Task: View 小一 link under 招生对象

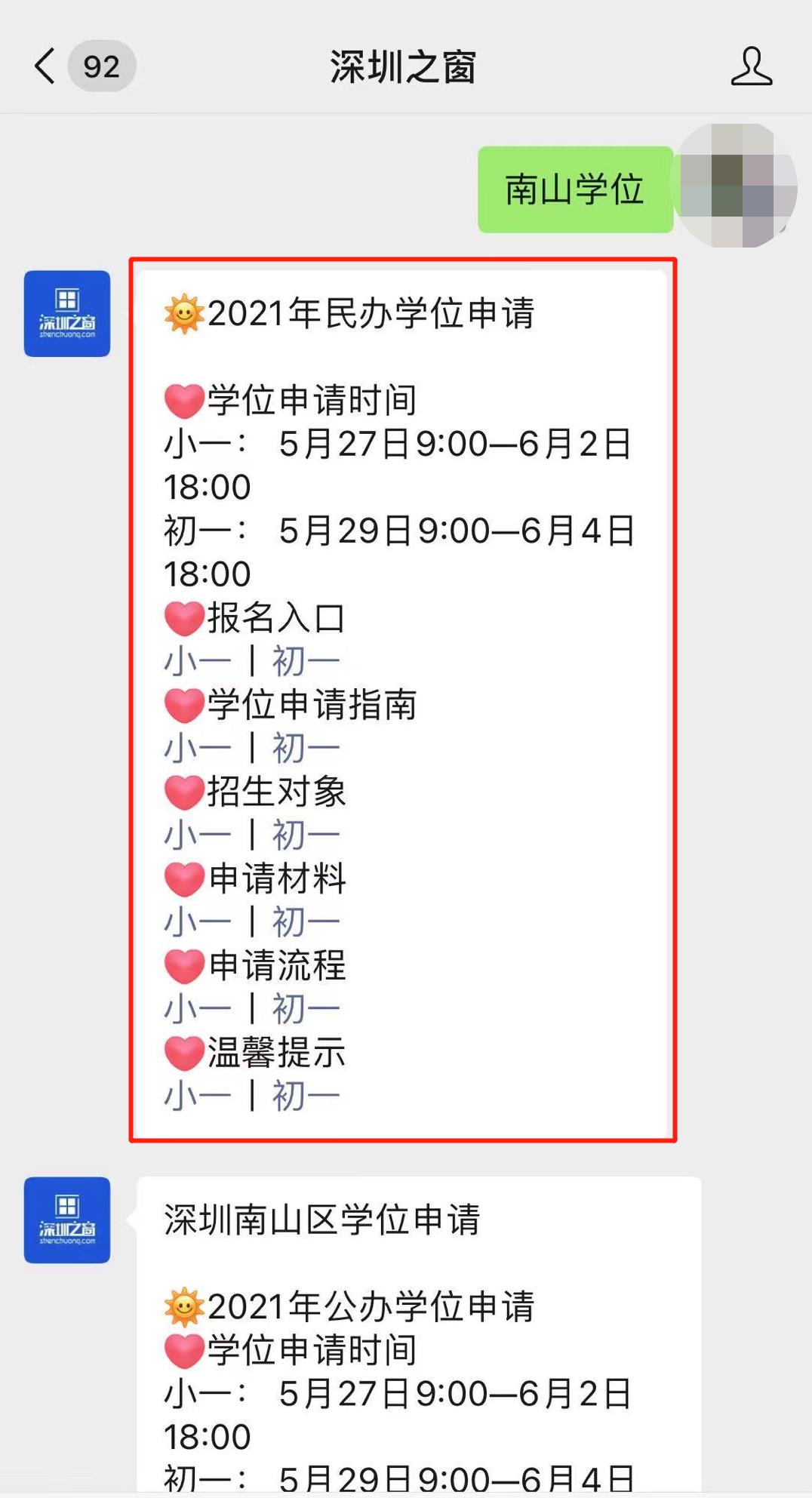Action: 198,835
